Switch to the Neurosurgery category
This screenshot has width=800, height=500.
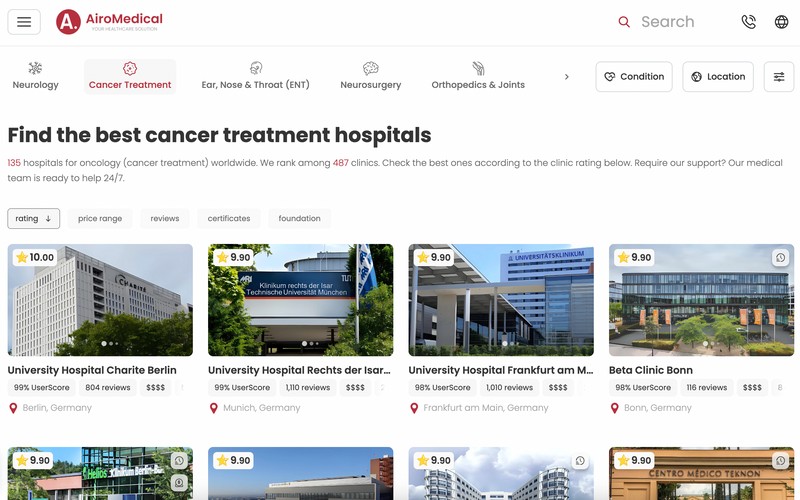pyautogui.click(x=370, y=76)
